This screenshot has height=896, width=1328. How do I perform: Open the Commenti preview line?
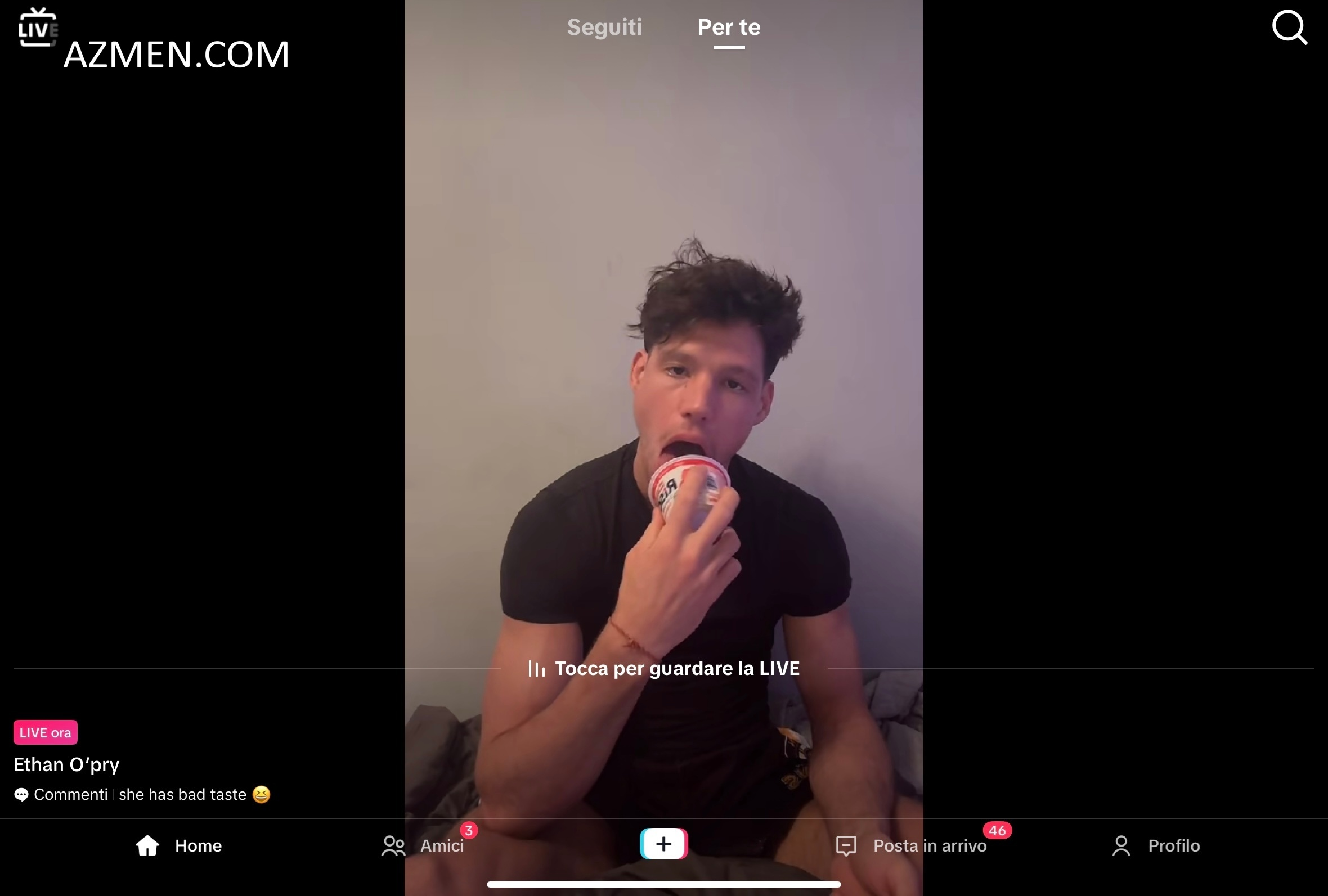(142, 794)
